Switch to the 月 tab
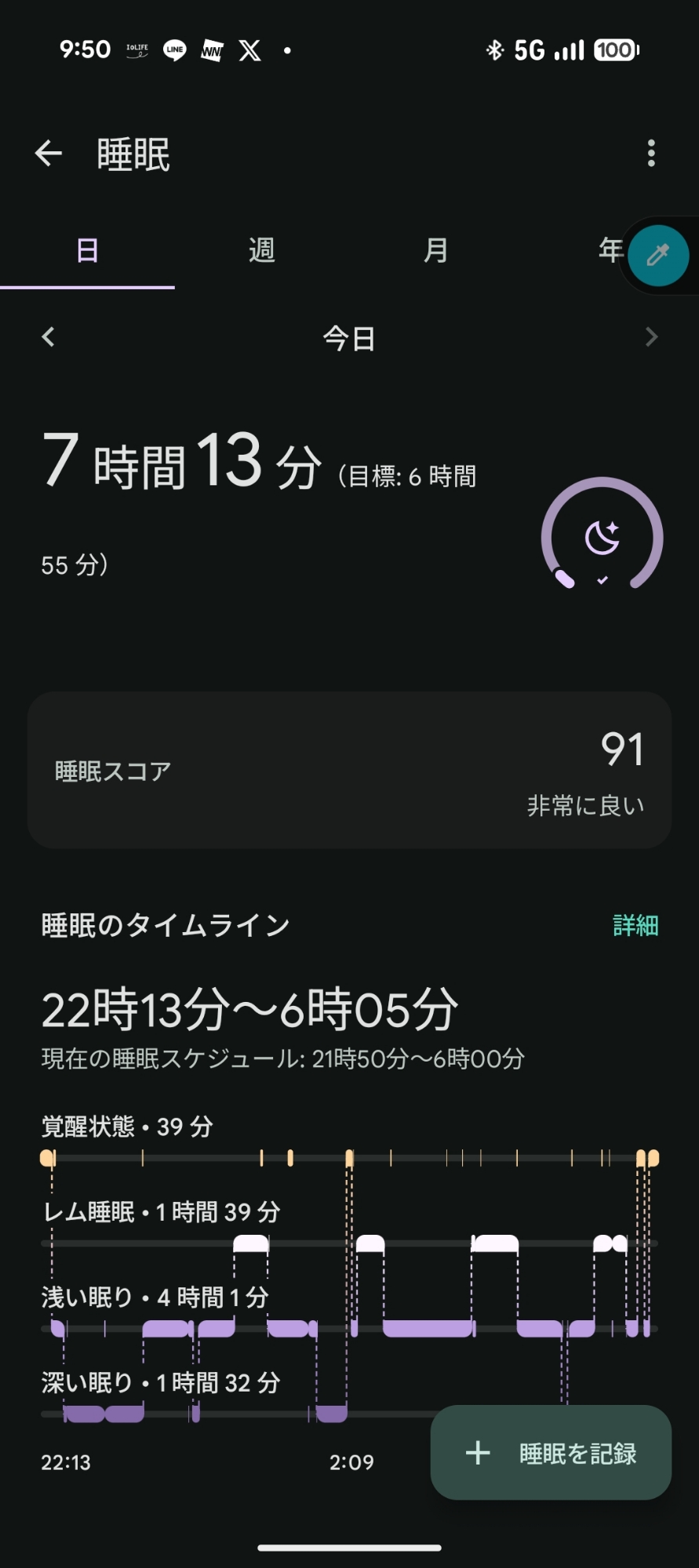 pyautogui.click(x=436, y=251)
